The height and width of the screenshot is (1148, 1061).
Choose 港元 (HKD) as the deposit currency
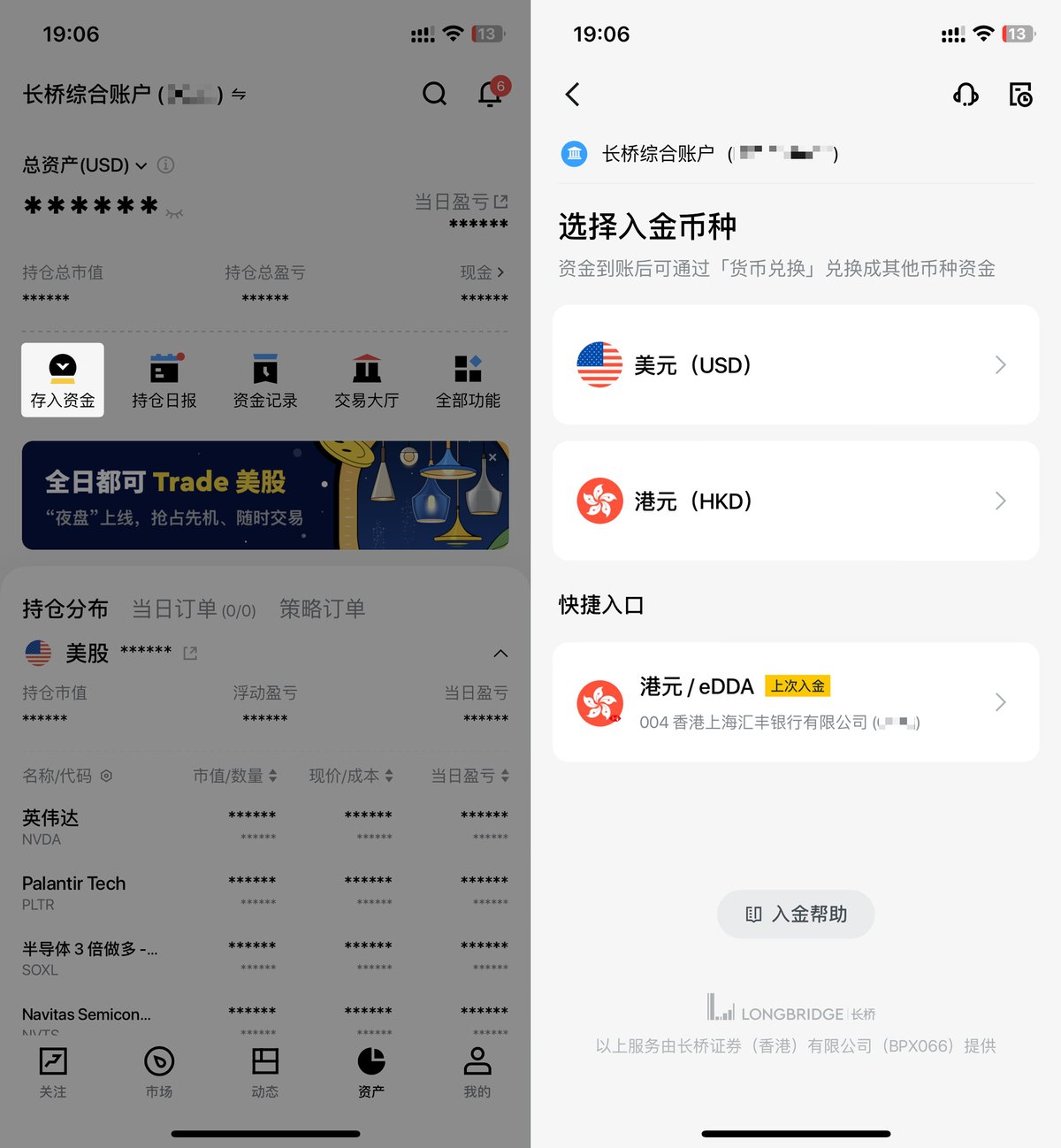(x=795, y=501)
